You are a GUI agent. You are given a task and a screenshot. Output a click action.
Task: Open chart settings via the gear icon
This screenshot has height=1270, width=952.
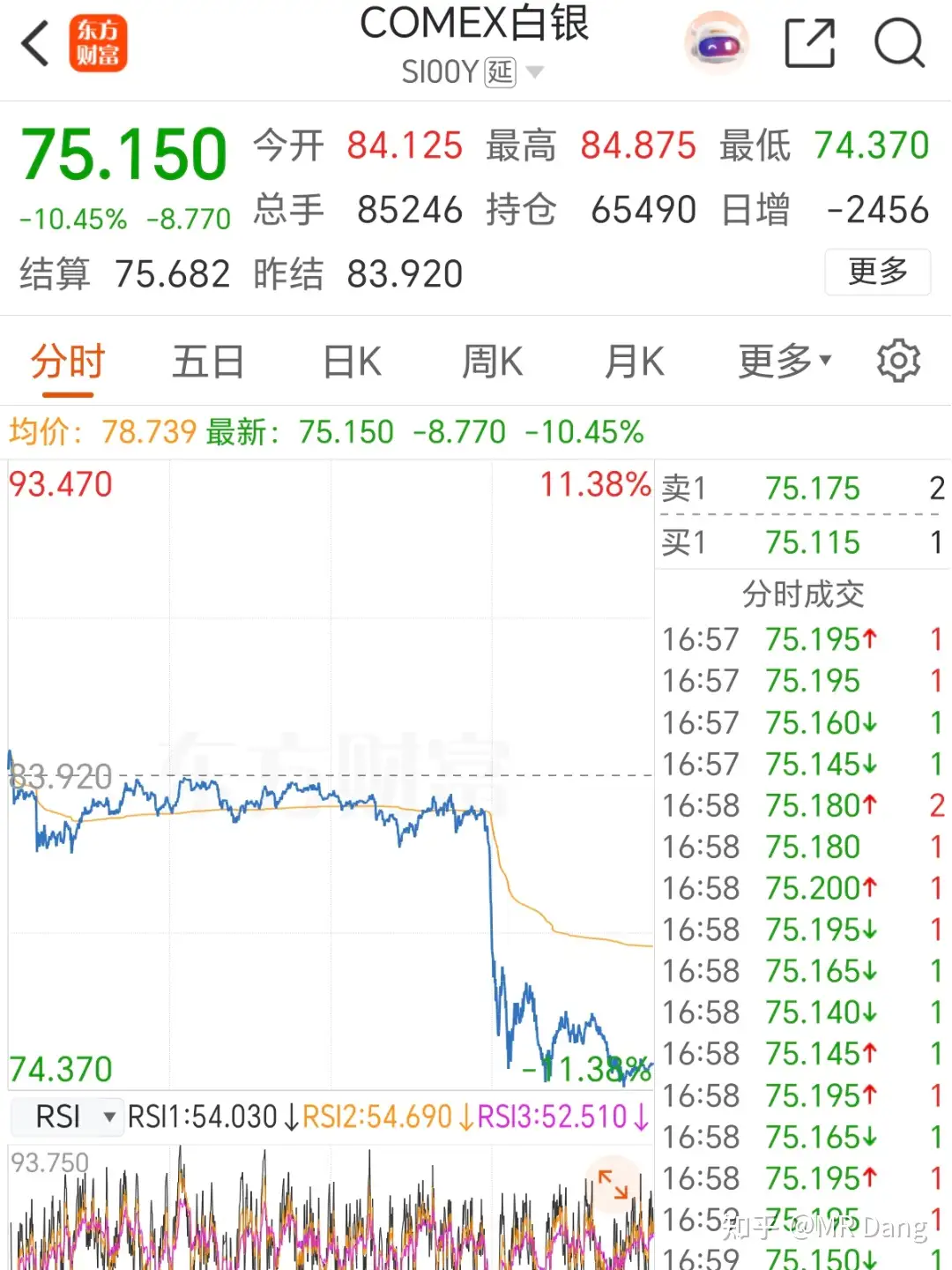point(898,361)
